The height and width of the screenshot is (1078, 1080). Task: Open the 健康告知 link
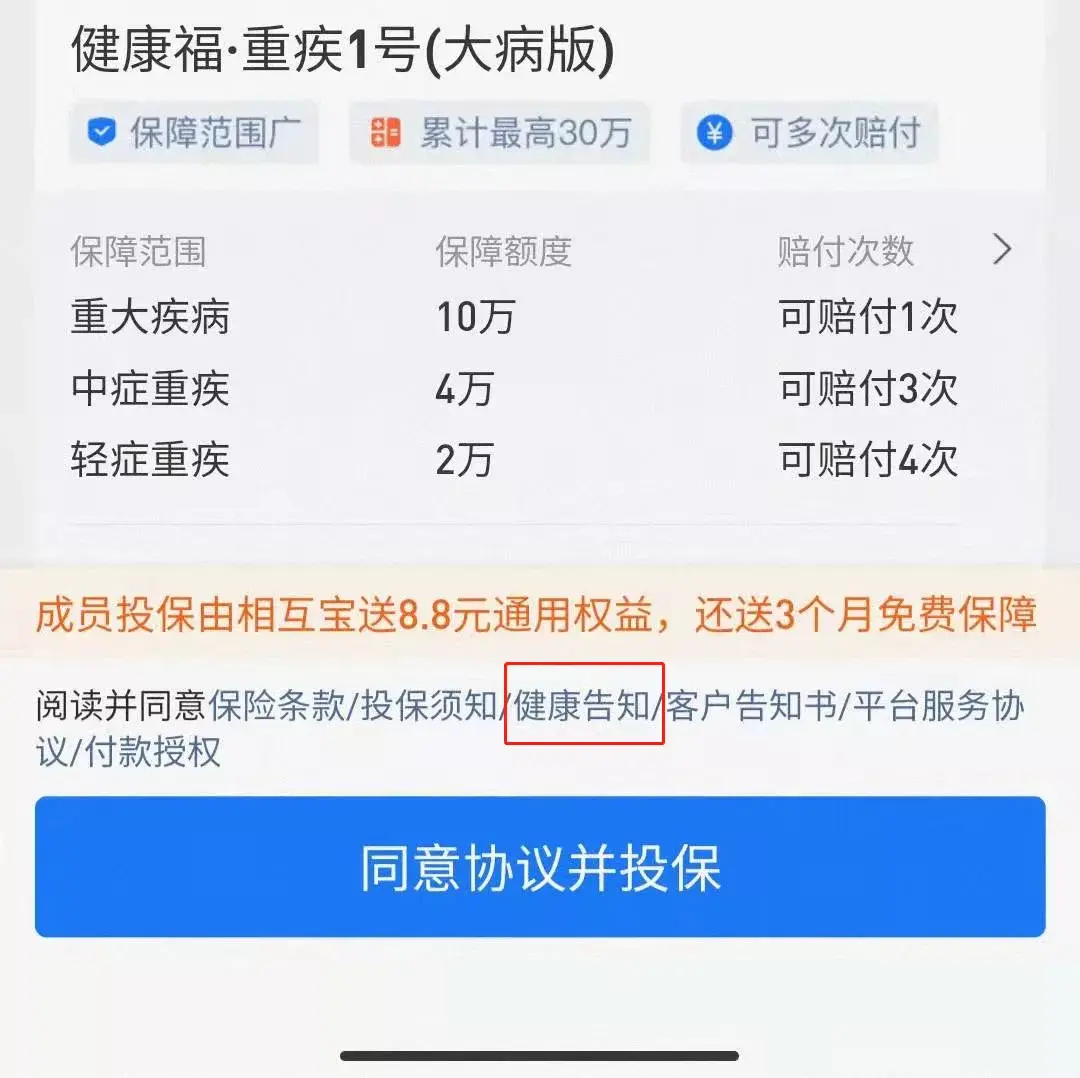(583, 705)
